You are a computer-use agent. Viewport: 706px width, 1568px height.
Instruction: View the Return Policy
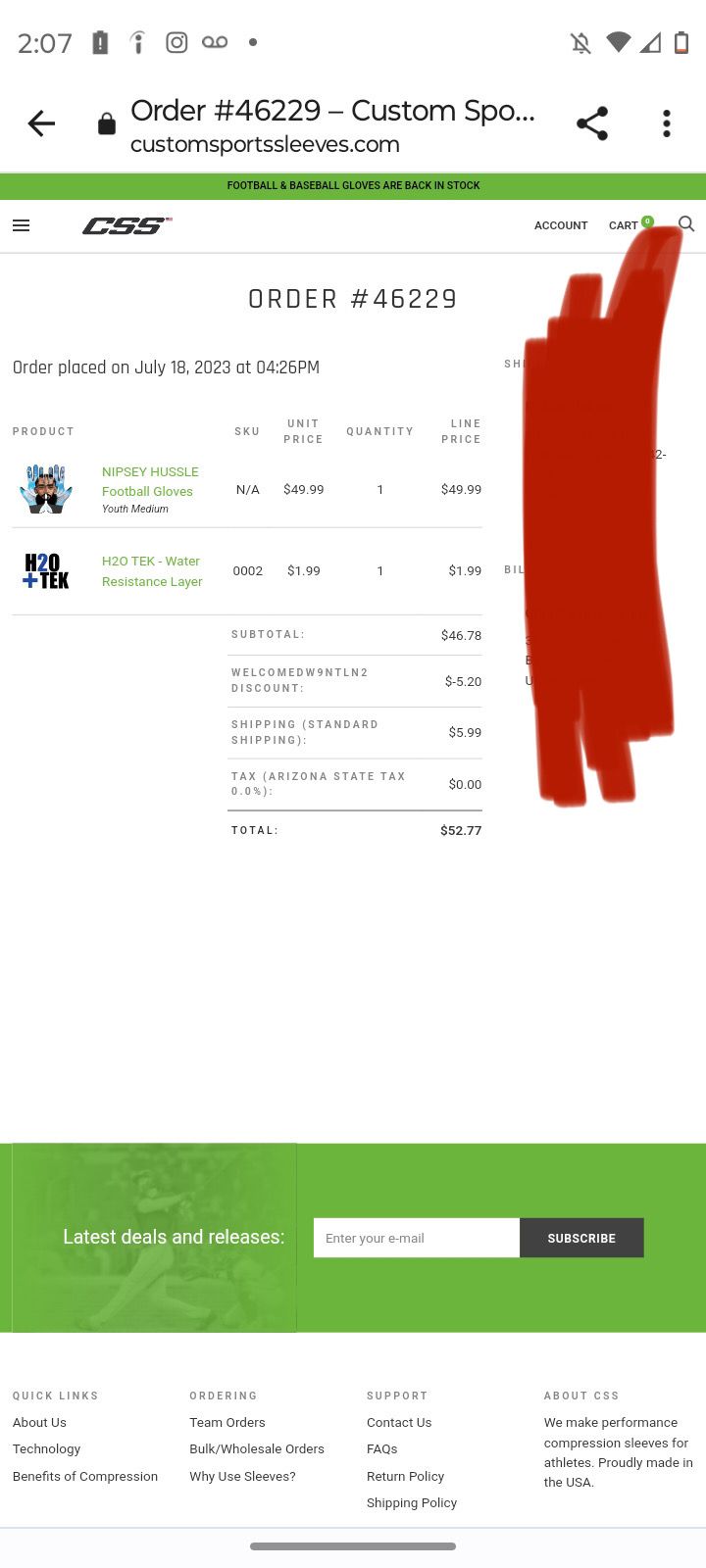[x=405, y=1477]
